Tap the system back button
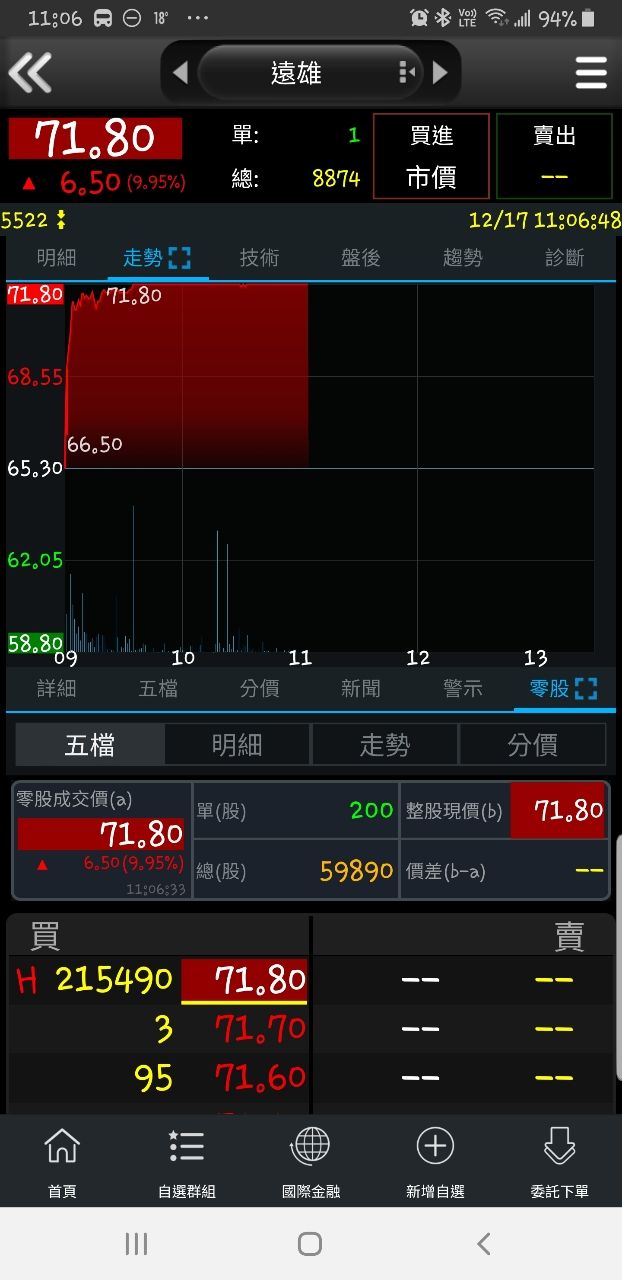This screenshot has width=622, height=1280. pyautogui.click(x=484, y=1244)
